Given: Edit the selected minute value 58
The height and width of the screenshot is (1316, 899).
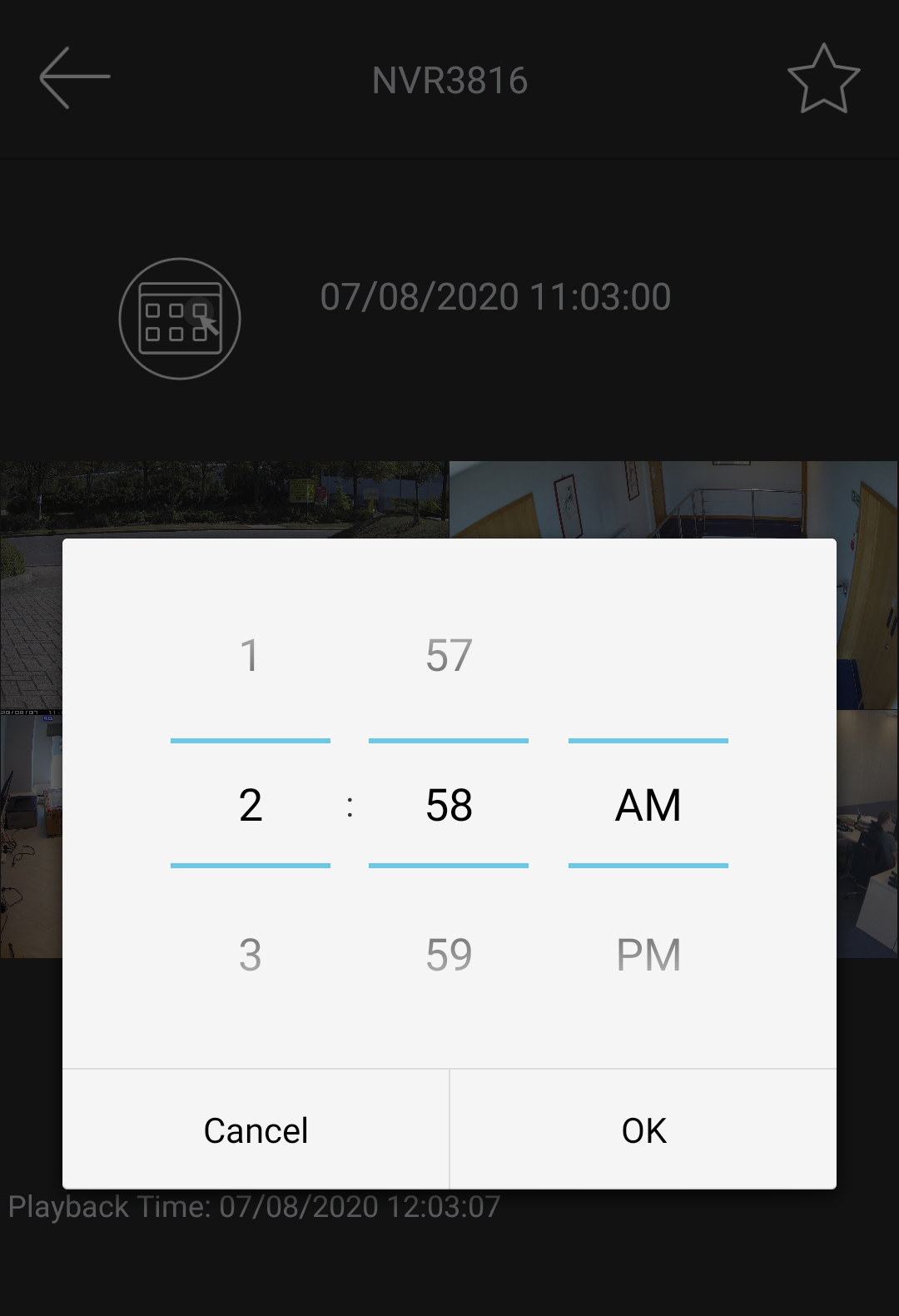Looking at the screenshot, I should coord(449,805).
